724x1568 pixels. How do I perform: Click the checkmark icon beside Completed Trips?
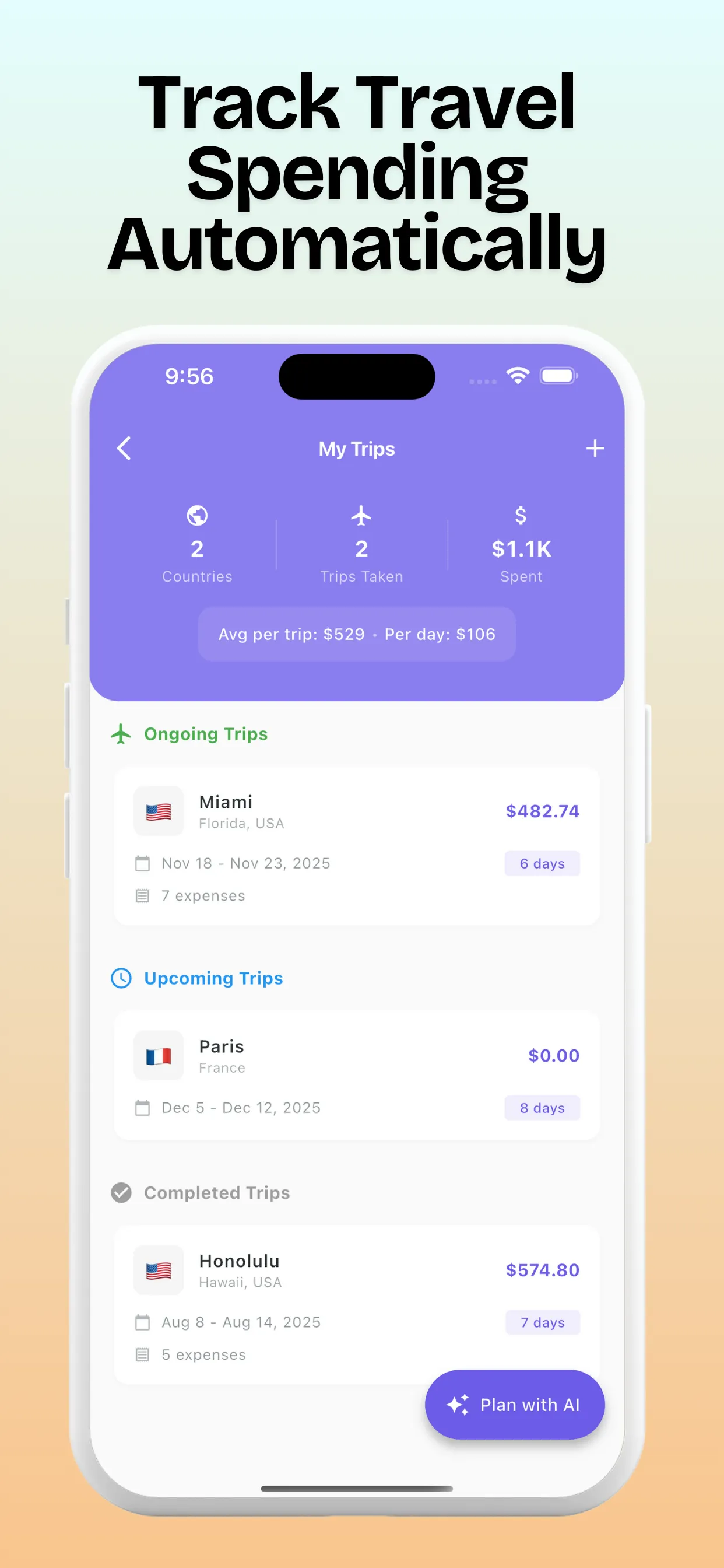(x=122, y=1192)
